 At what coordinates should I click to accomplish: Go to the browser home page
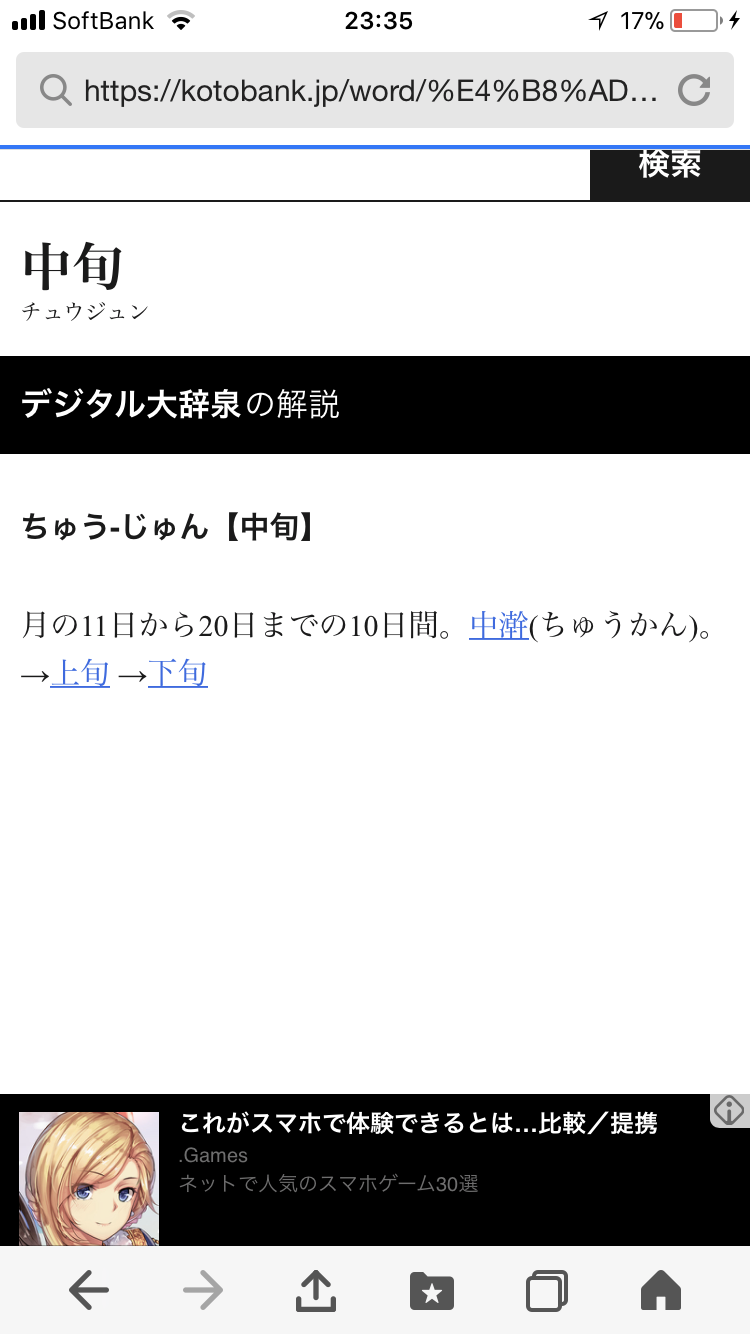661,1291
